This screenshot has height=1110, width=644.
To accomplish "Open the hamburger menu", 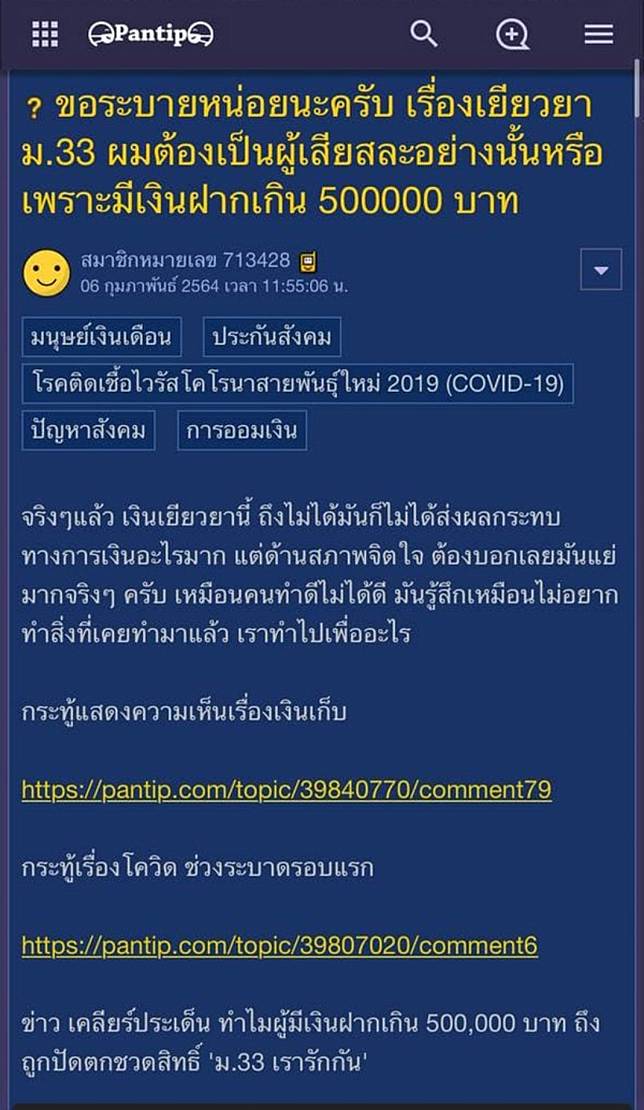I will (598, 35).
